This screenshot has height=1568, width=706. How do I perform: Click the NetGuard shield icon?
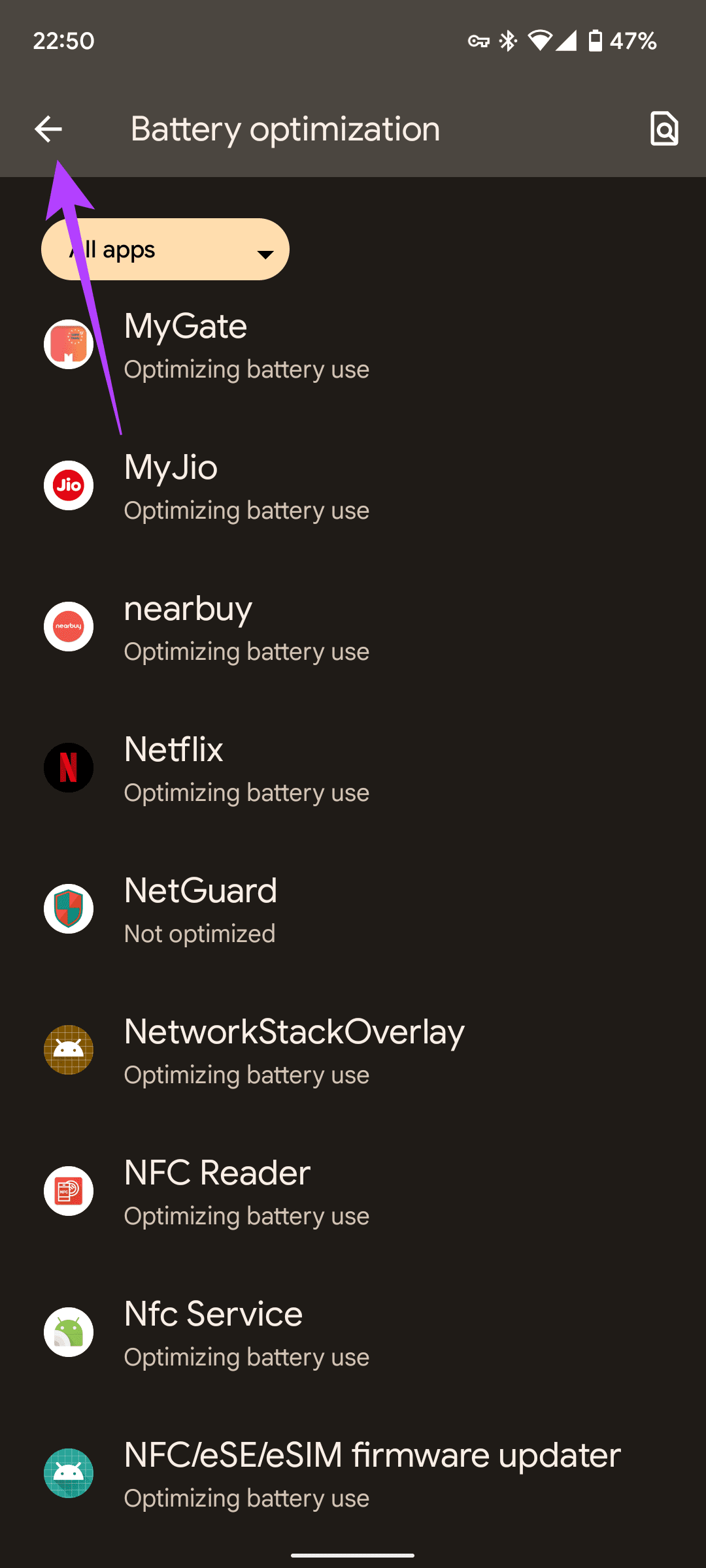point(69,909)
